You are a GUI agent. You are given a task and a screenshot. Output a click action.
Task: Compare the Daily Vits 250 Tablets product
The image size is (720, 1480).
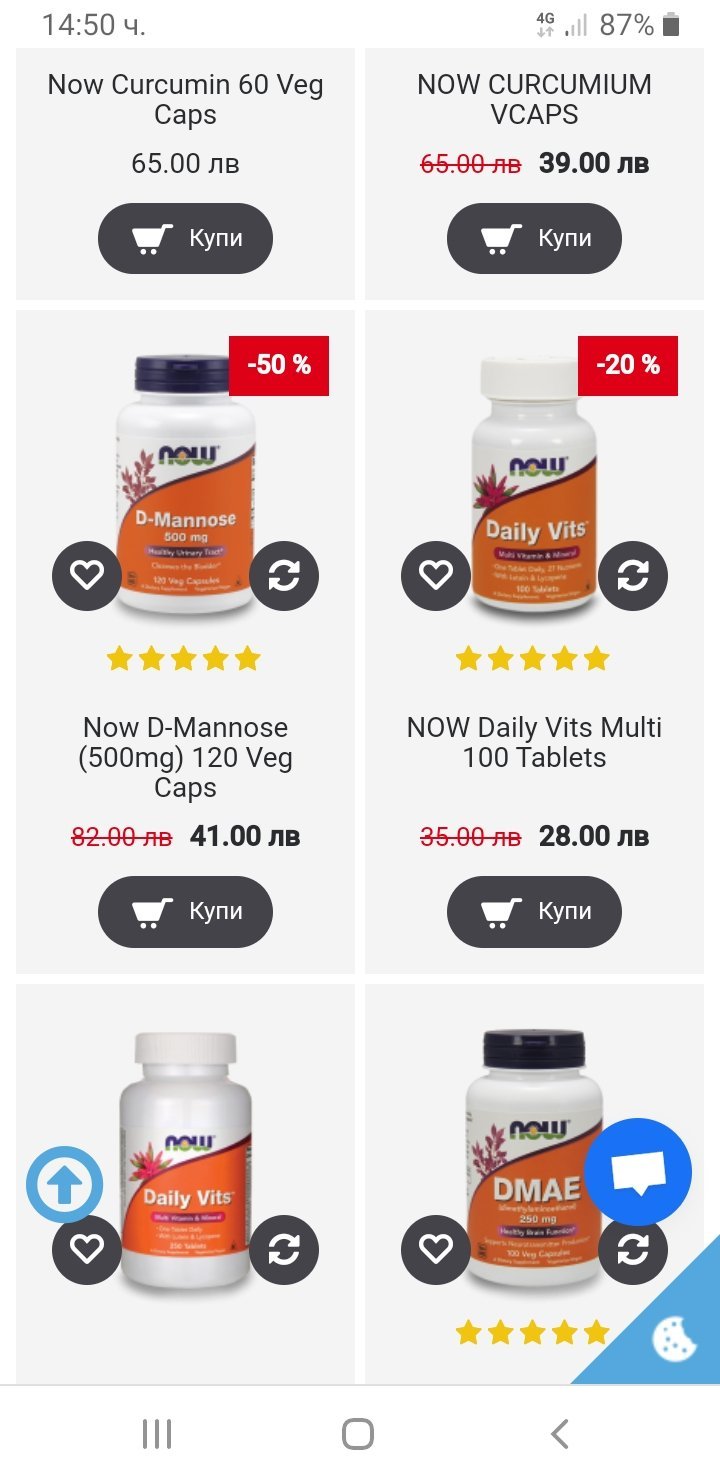[284, 1249]
